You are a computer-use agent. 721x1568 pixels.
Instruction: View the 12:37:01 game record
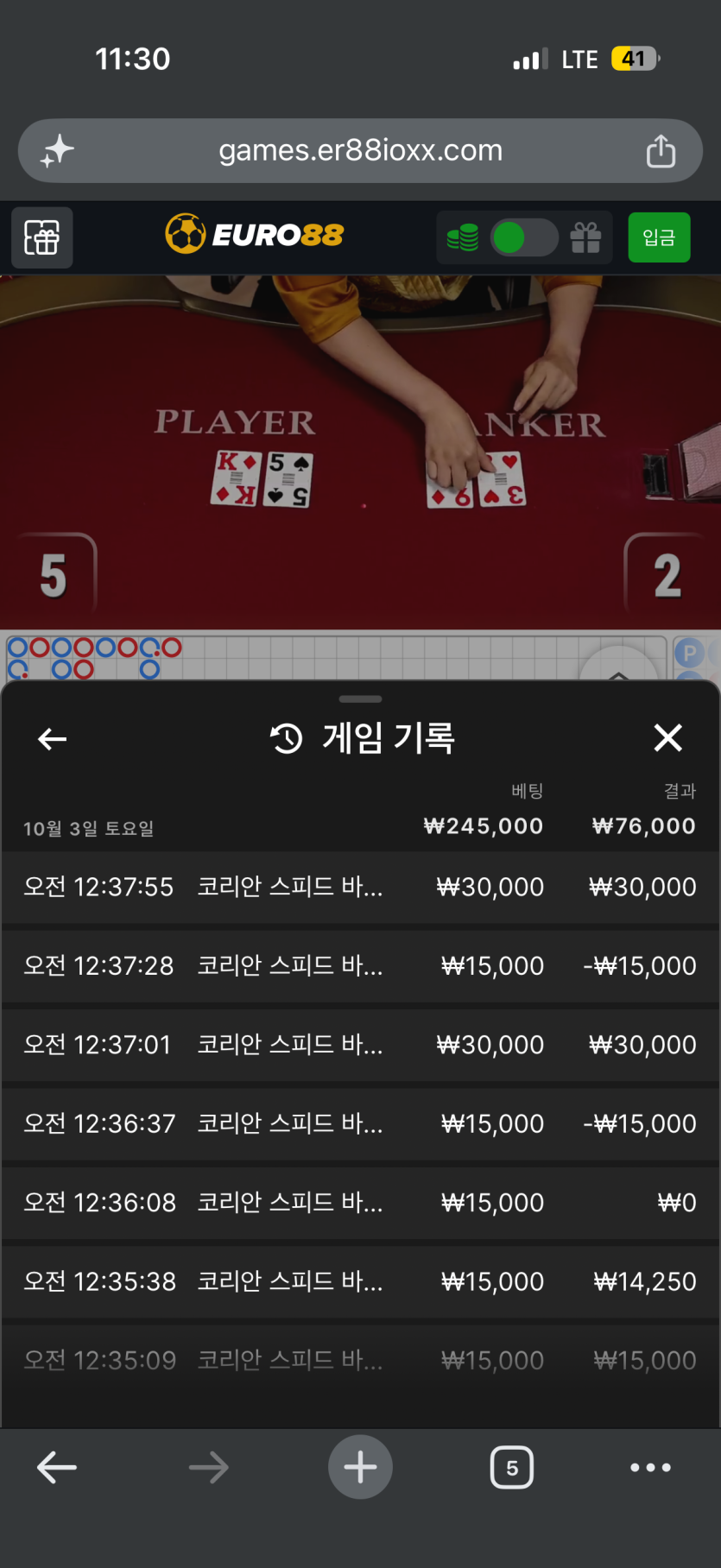(x=360, y=1046)
